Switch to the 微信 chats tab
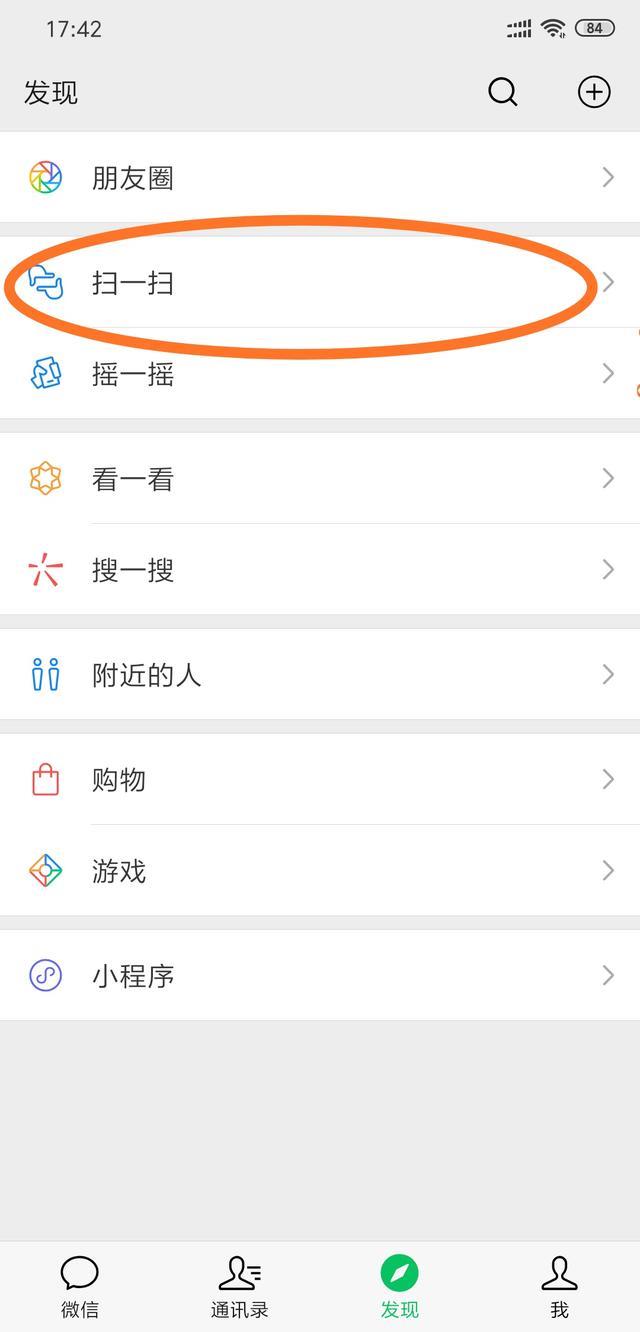 pyautogui.click(x=80, y=1286)
